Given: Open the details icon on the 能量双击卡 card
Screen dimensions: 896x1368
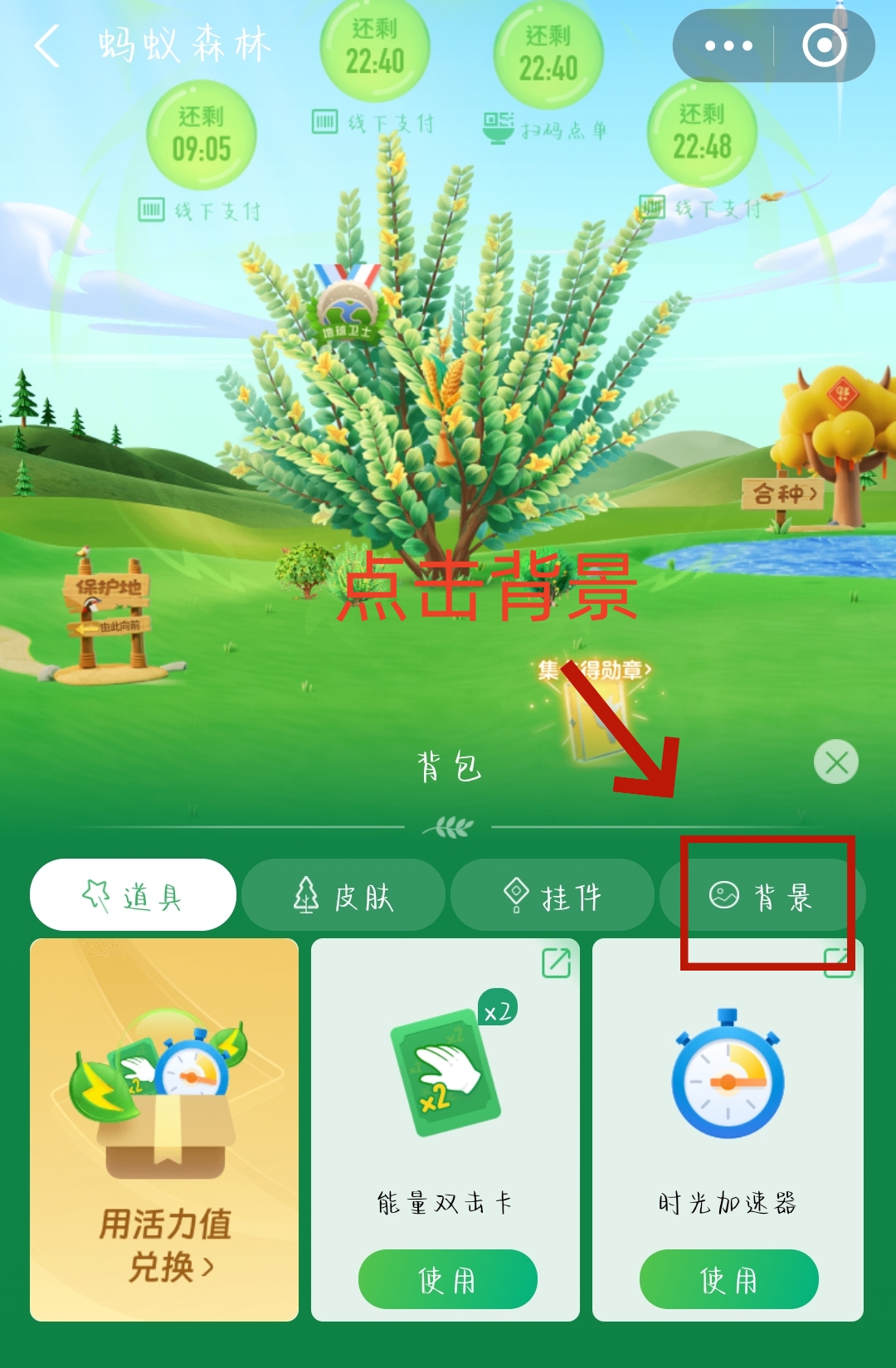Looking at the screenshot, I should coord(556,962).
